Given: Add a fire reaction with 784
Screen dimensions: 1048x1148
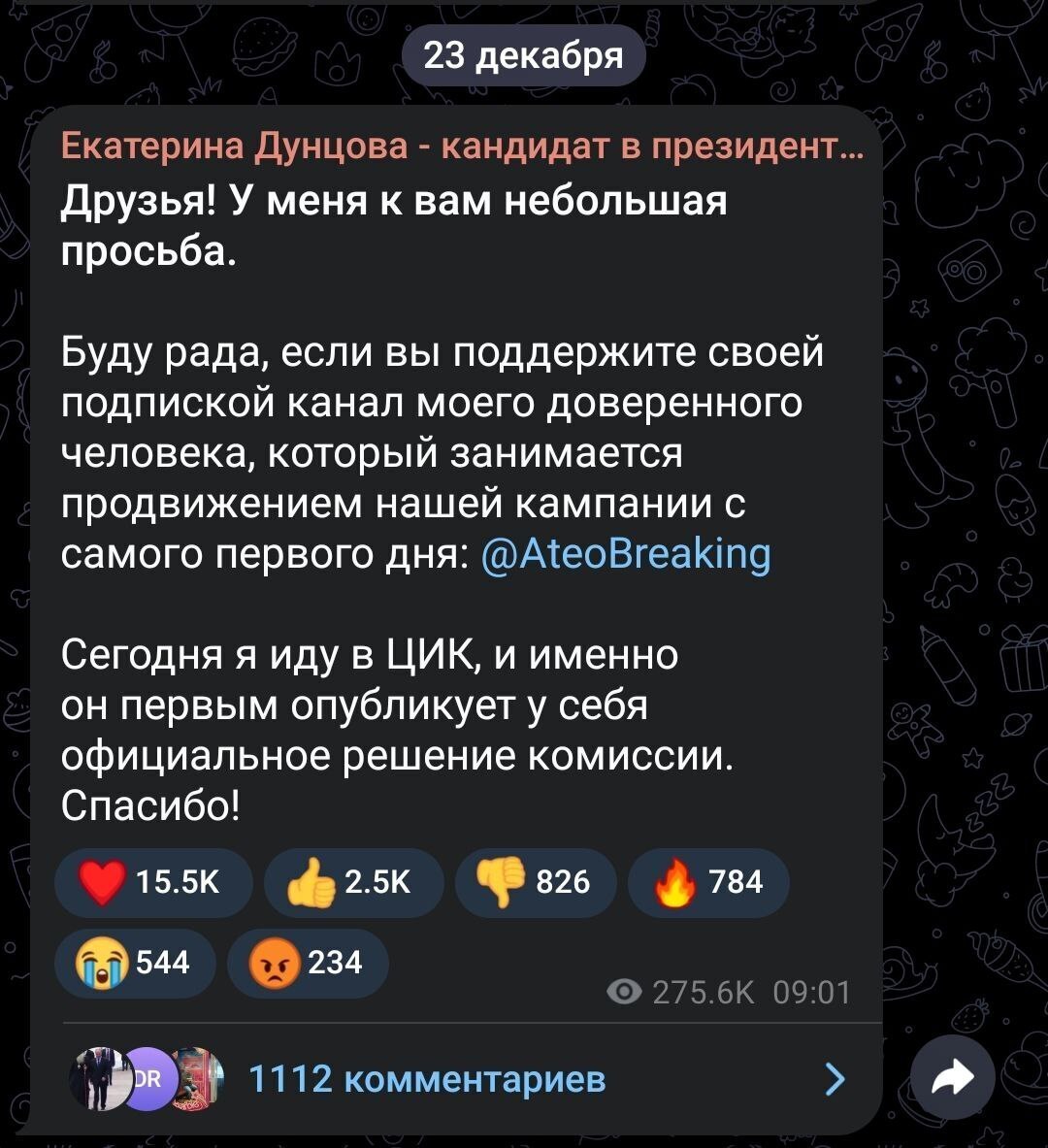Looking at the screenshot, I should [x=708, y=882].
